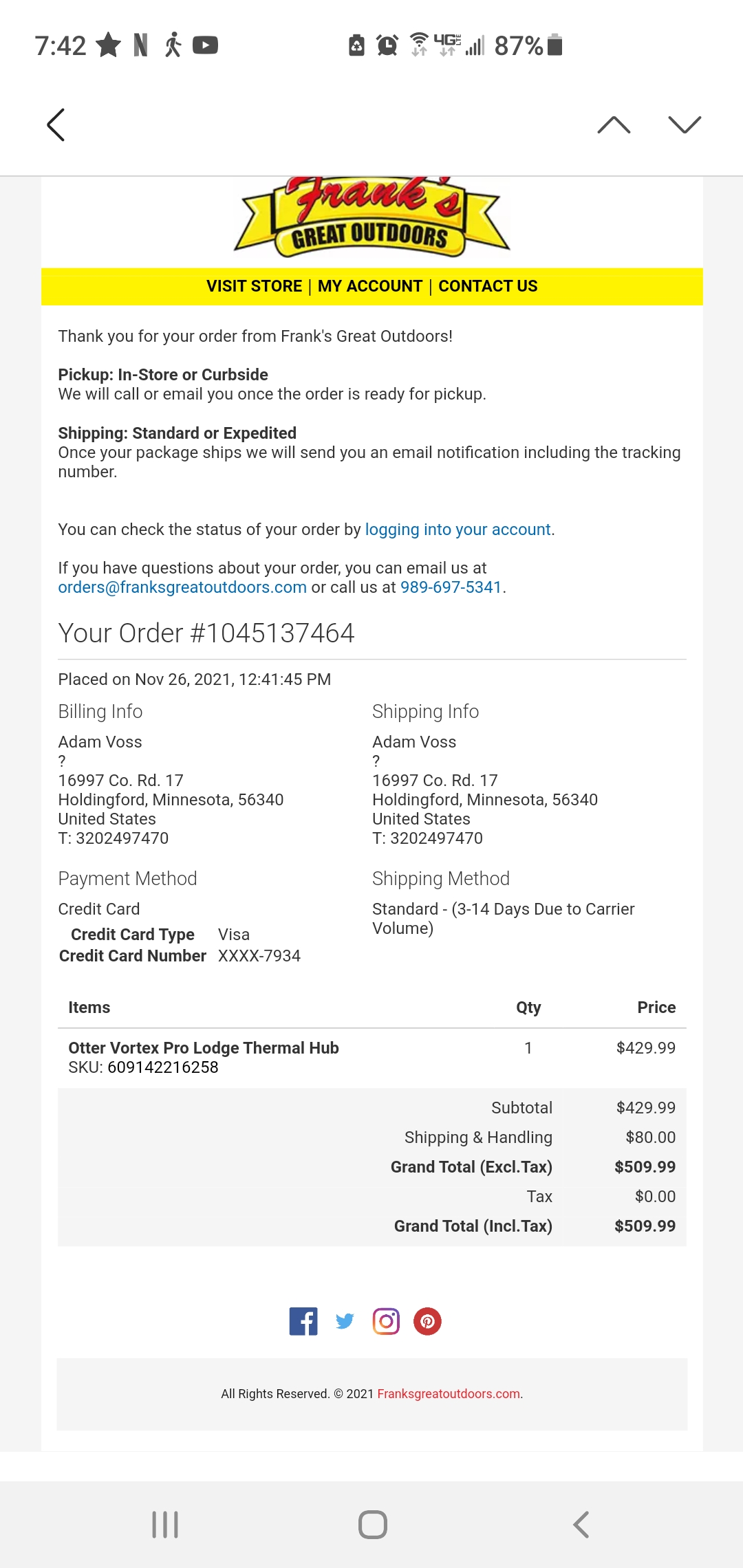
Task: Visit Franksgreatoutdoors.com footer link
Action: [x=449, y=1394]
